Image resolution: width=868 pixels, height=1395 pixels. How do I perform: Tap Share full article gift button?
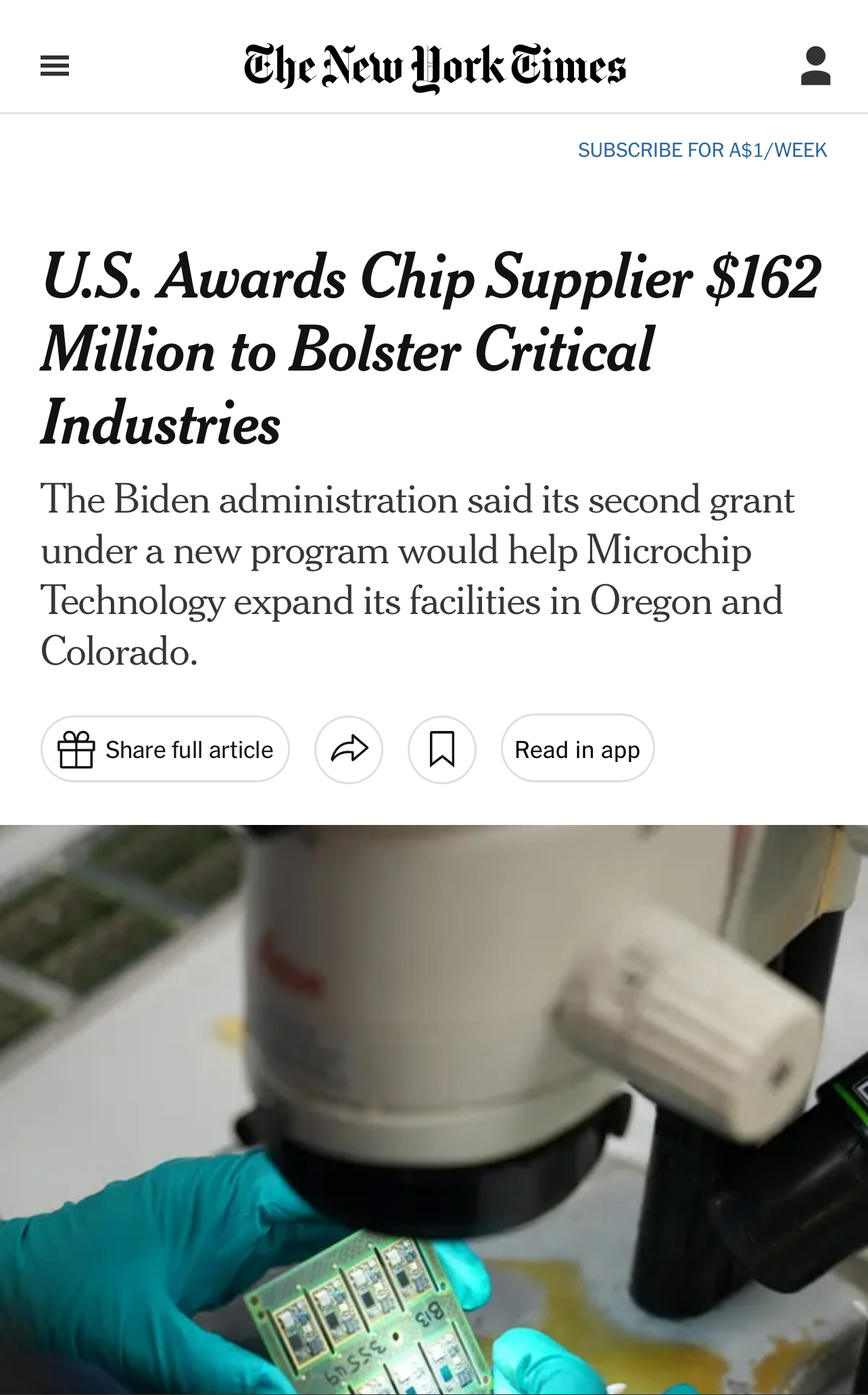165,749
